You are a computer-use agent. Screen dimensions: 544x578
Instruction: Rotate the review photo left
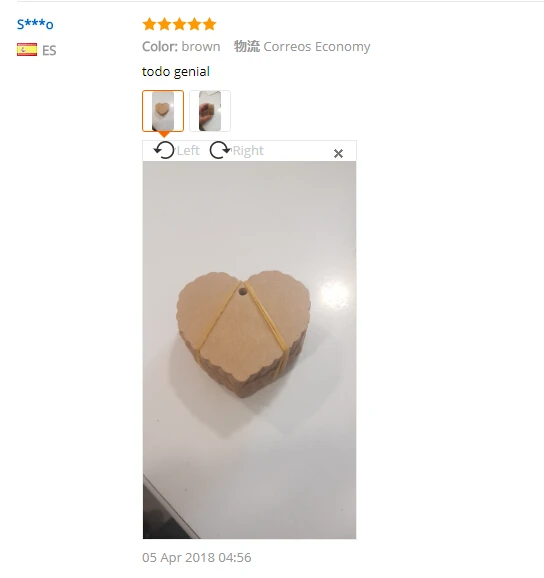177,150
